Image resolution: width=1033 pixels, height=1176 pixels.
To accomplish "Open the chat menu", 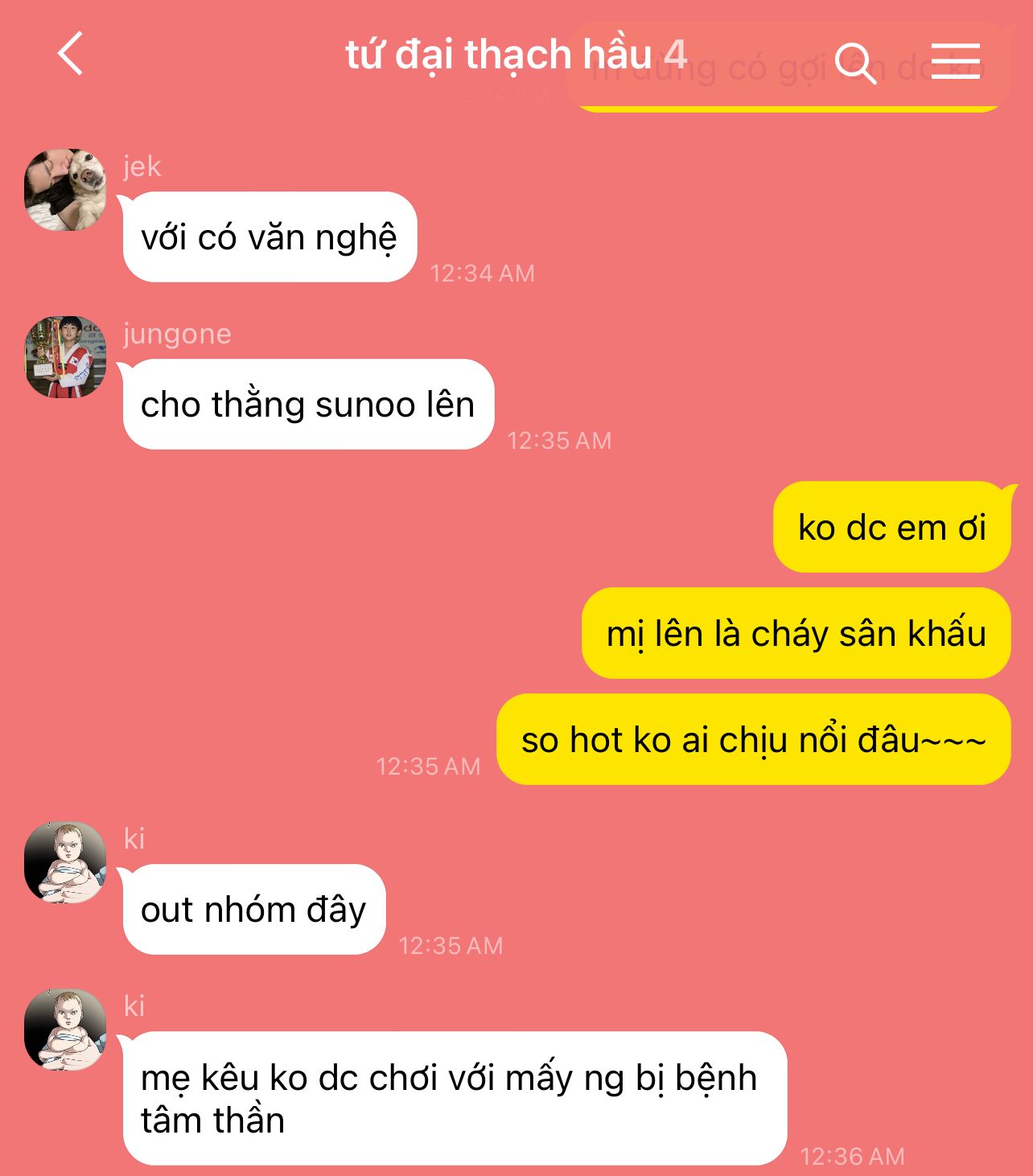I will click(955, 61).
